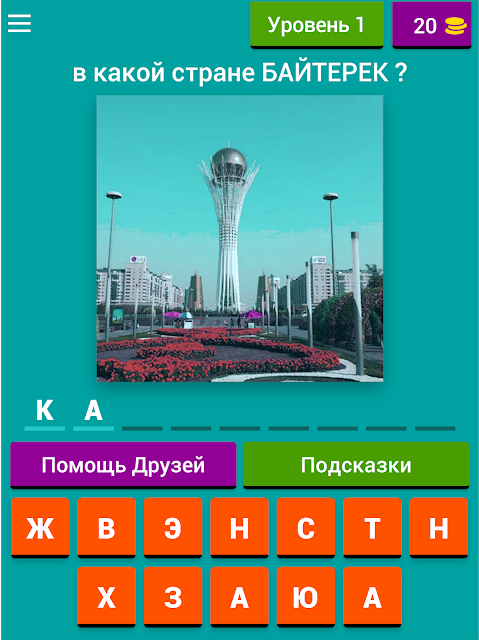
Task: Remove the placed letter К from answer
Action: (x=44, y=411)
